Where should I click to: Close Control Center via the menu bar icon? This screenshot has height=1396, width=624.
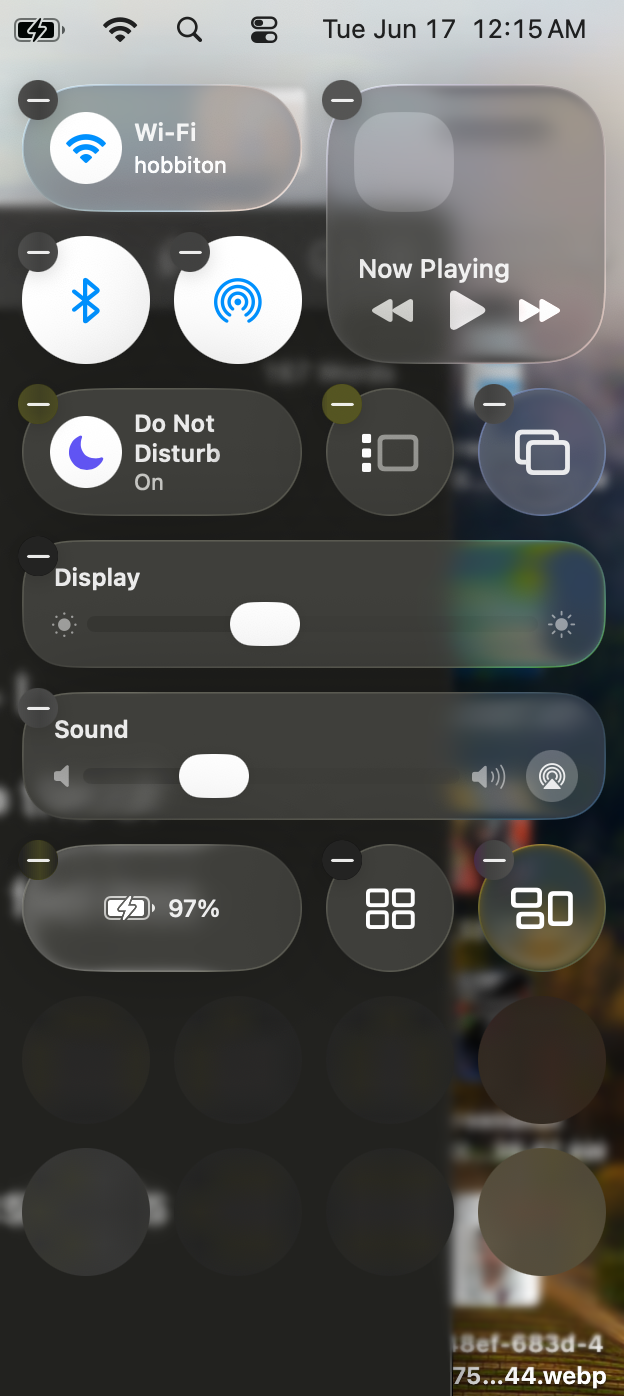[264, 29]
